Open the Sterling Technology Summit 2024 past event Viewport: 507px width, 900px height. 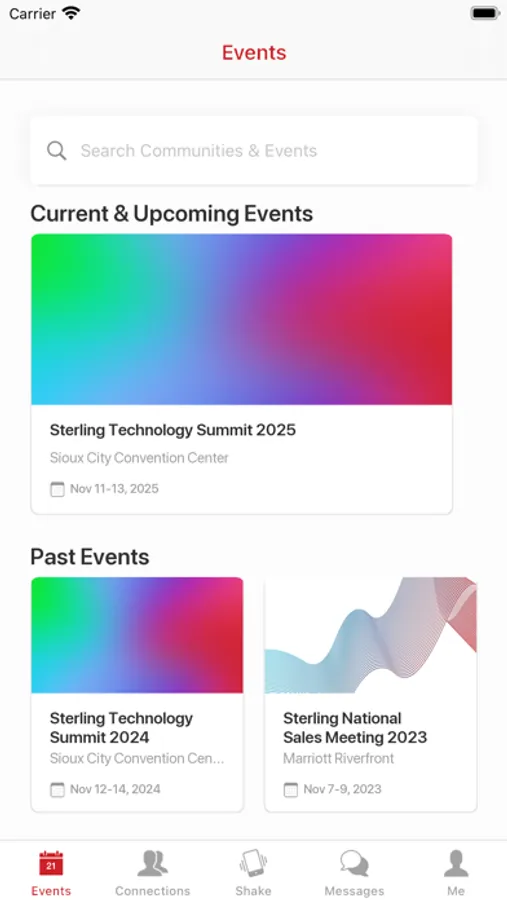pyautogui.click(x=137, y=695)
